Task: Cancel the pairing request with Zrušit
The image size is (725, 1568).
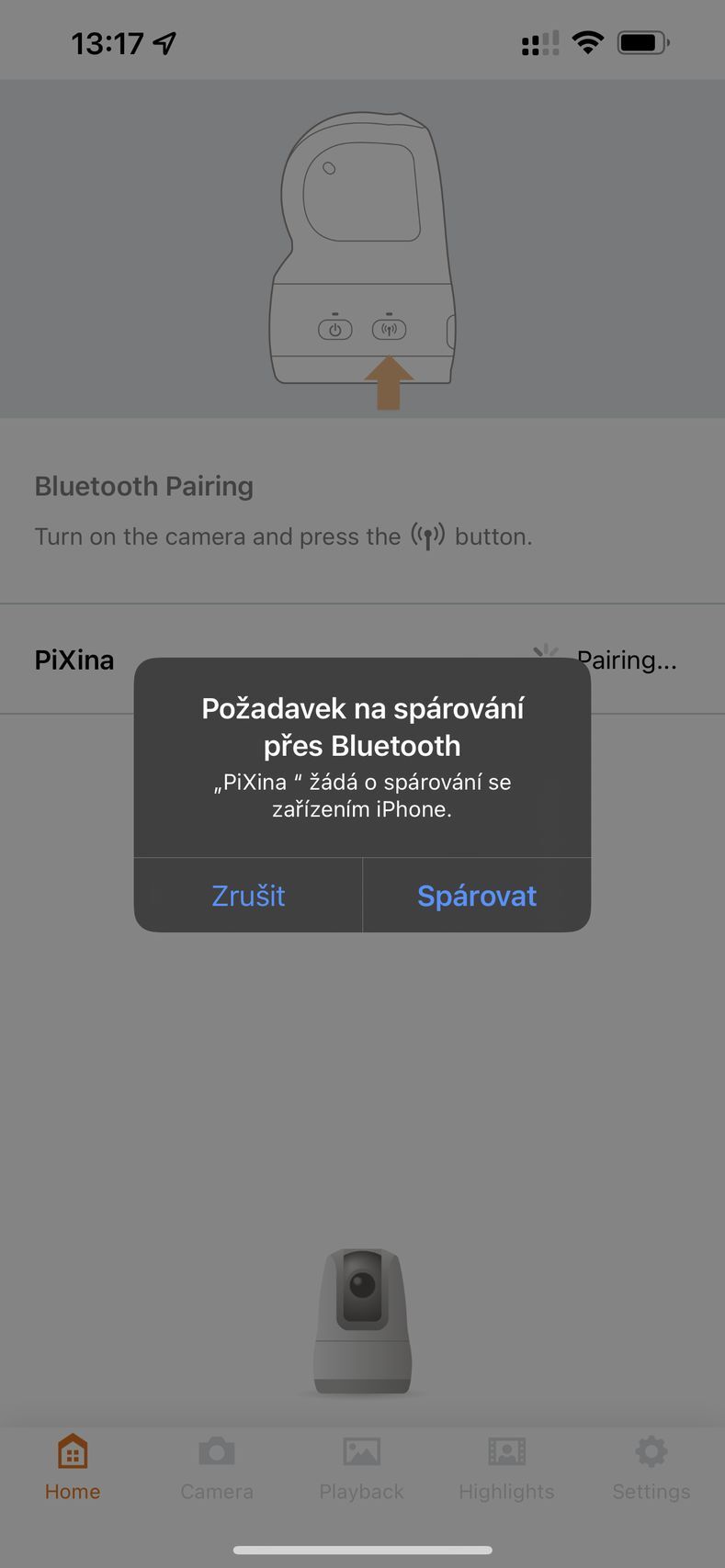Action: point(248,896)
